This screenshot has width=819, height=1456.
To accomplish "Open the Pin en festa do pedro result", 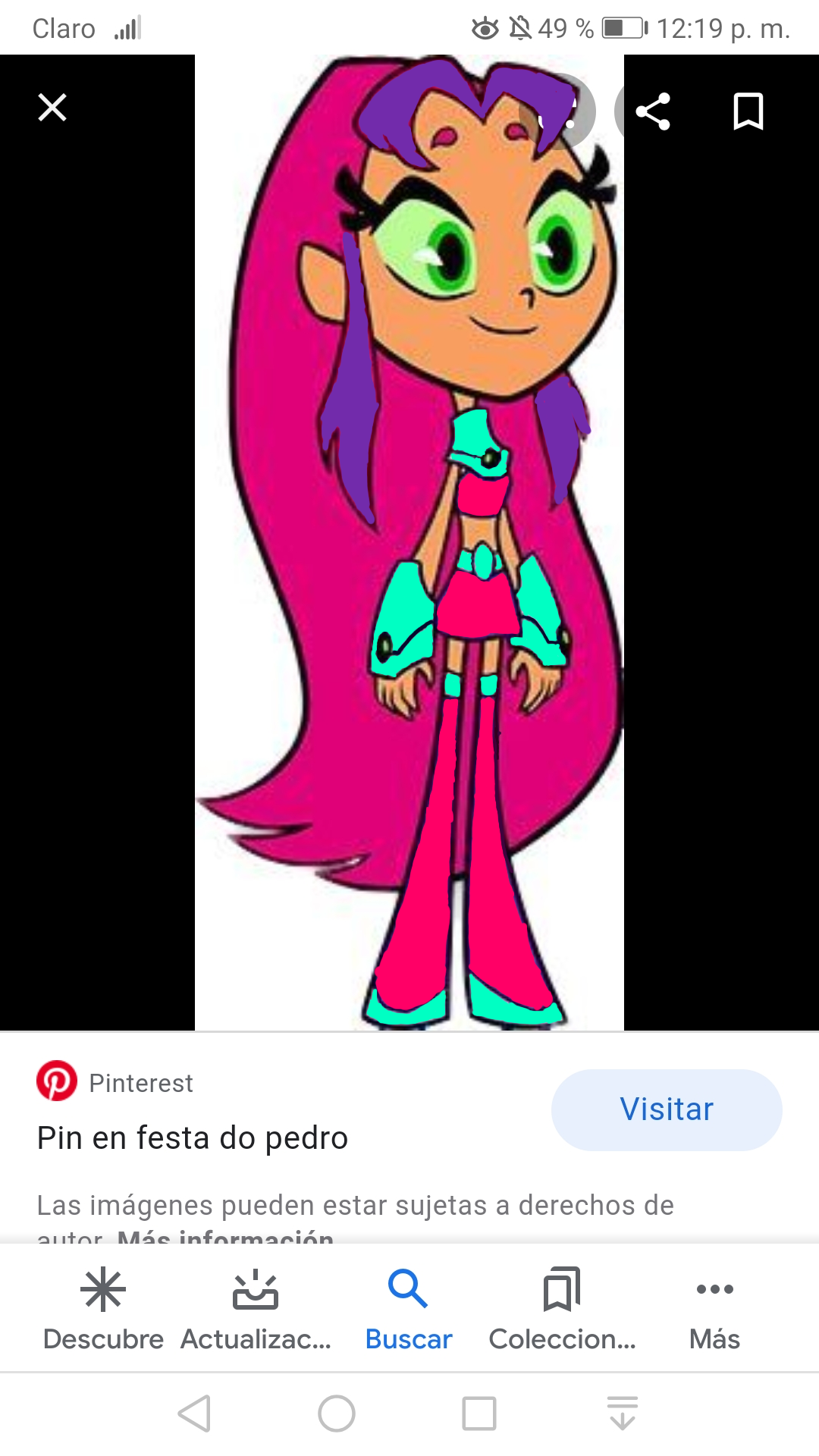I will pos(193,1137).
